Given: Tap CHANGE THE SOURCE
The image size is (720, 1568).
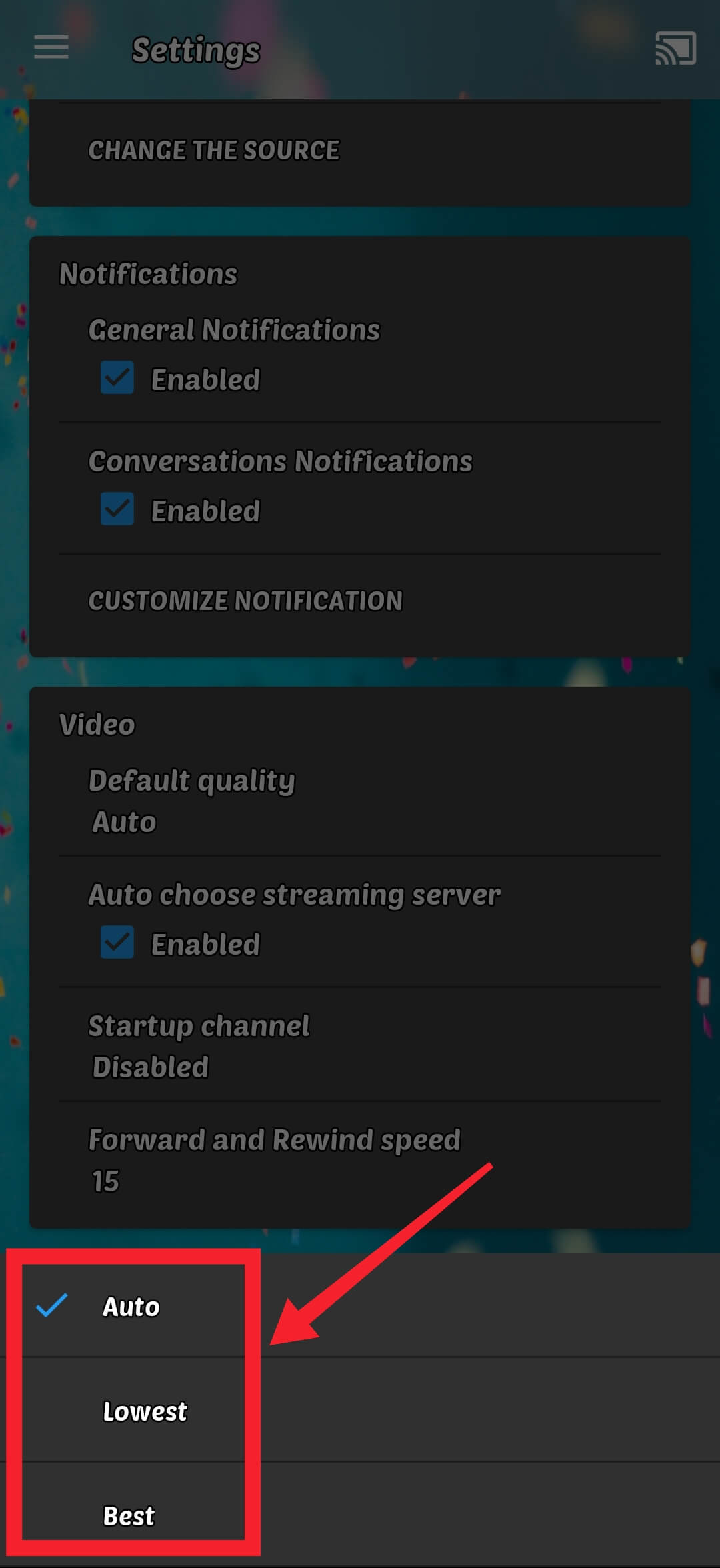Looking at the screenshot, I should (x=213, y=150).
